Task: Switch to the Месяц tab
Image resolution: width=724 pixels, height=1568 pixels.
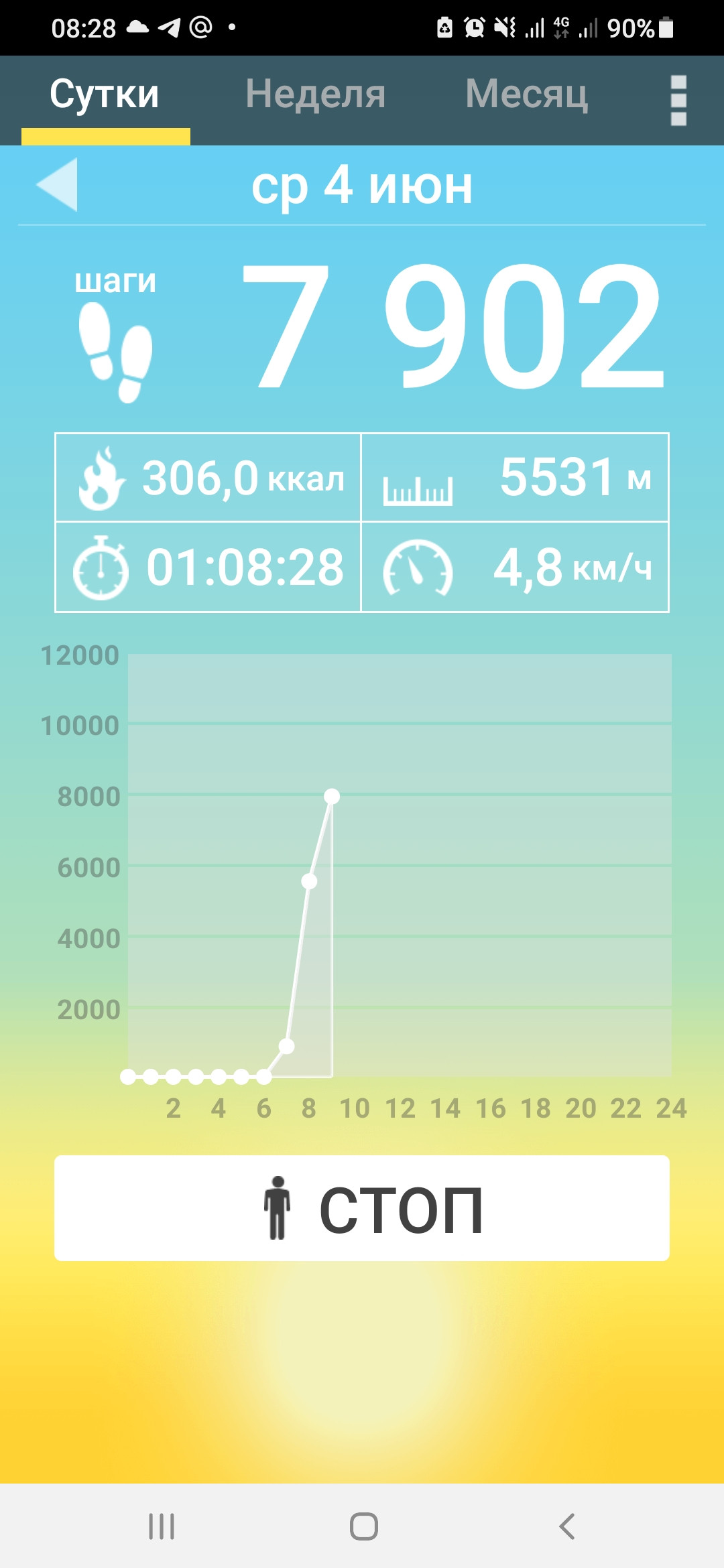Action: pyautogui.click(x=526, y=94)
